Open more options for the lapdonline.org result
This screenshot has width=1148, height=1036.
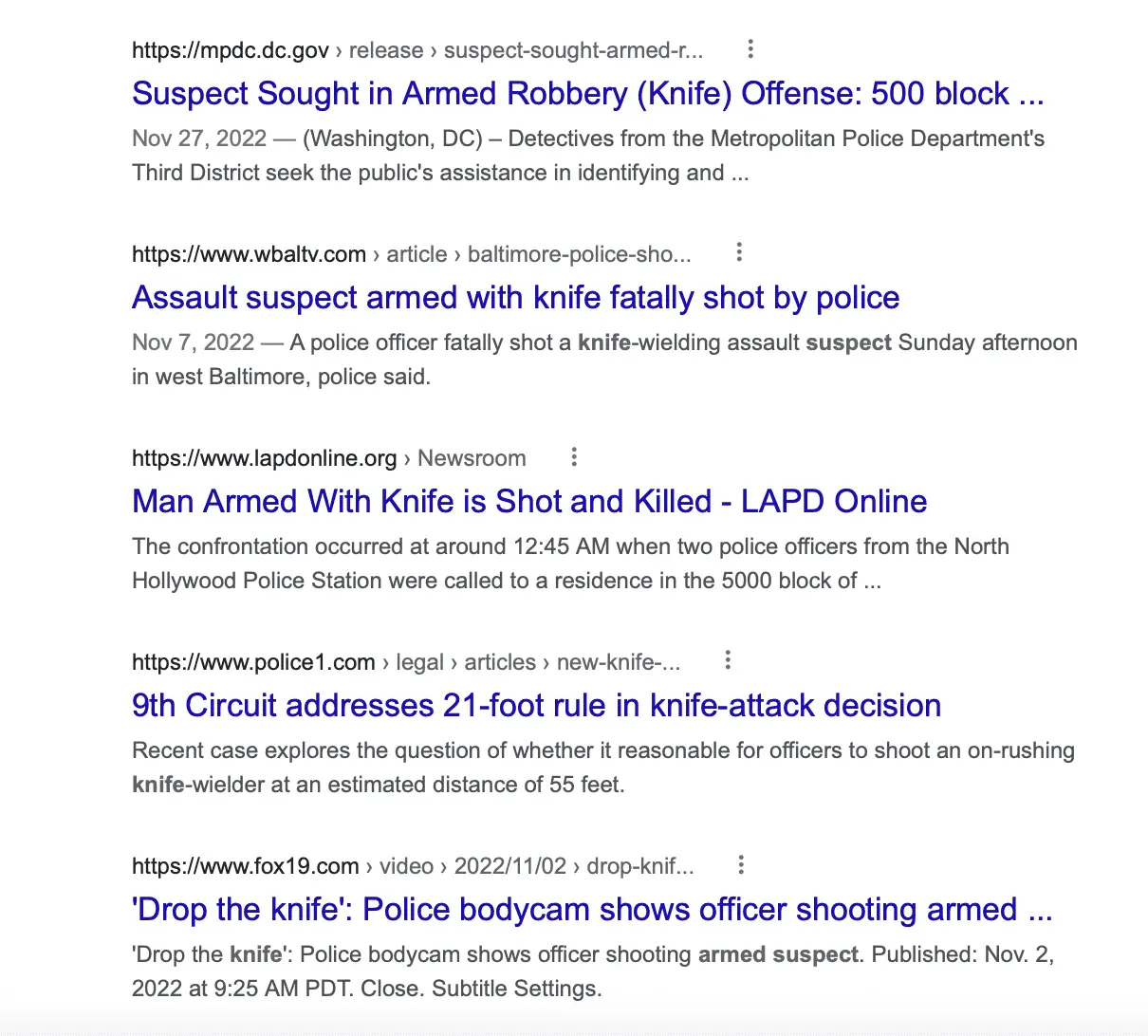coord(574,457)
